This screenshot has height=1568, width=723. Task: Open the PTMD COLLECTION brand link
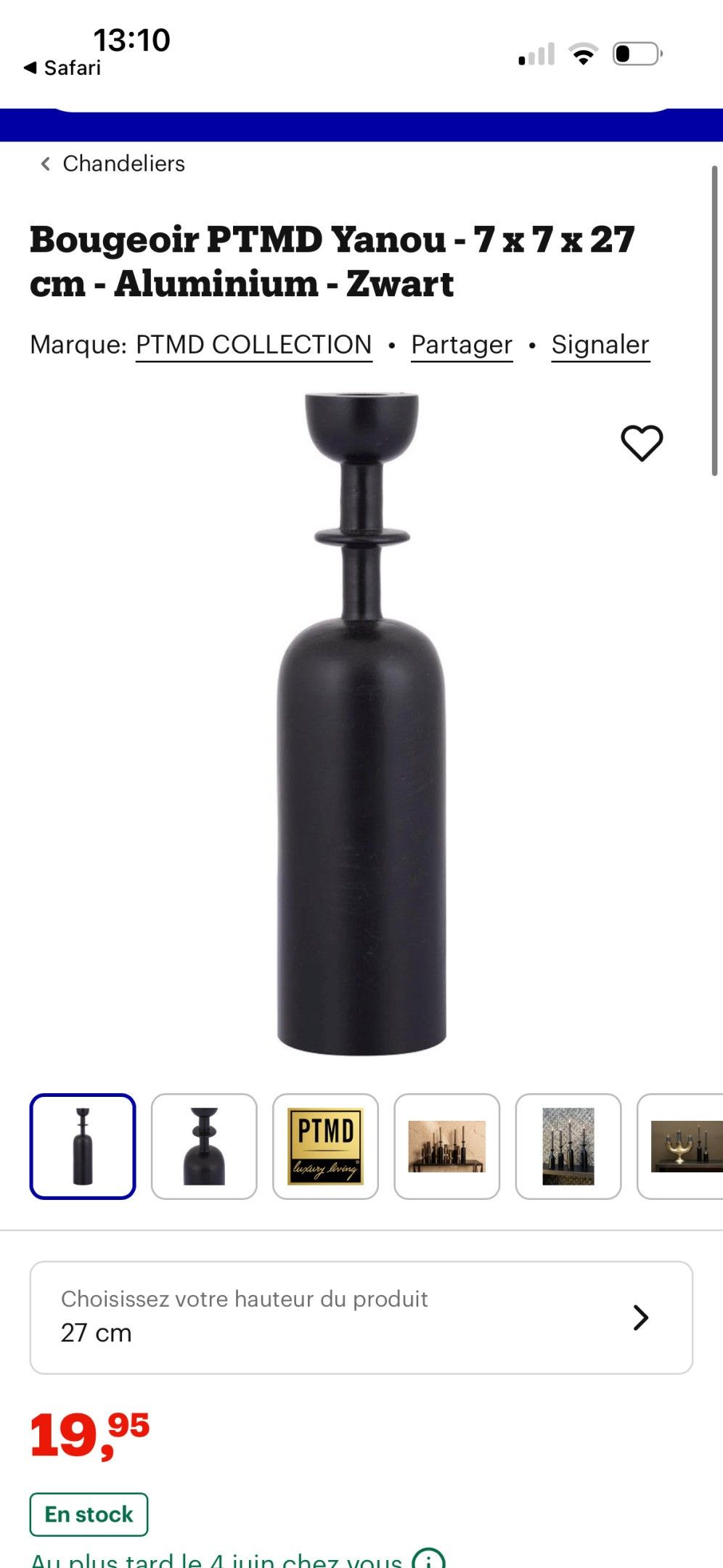tap(254, 344)
